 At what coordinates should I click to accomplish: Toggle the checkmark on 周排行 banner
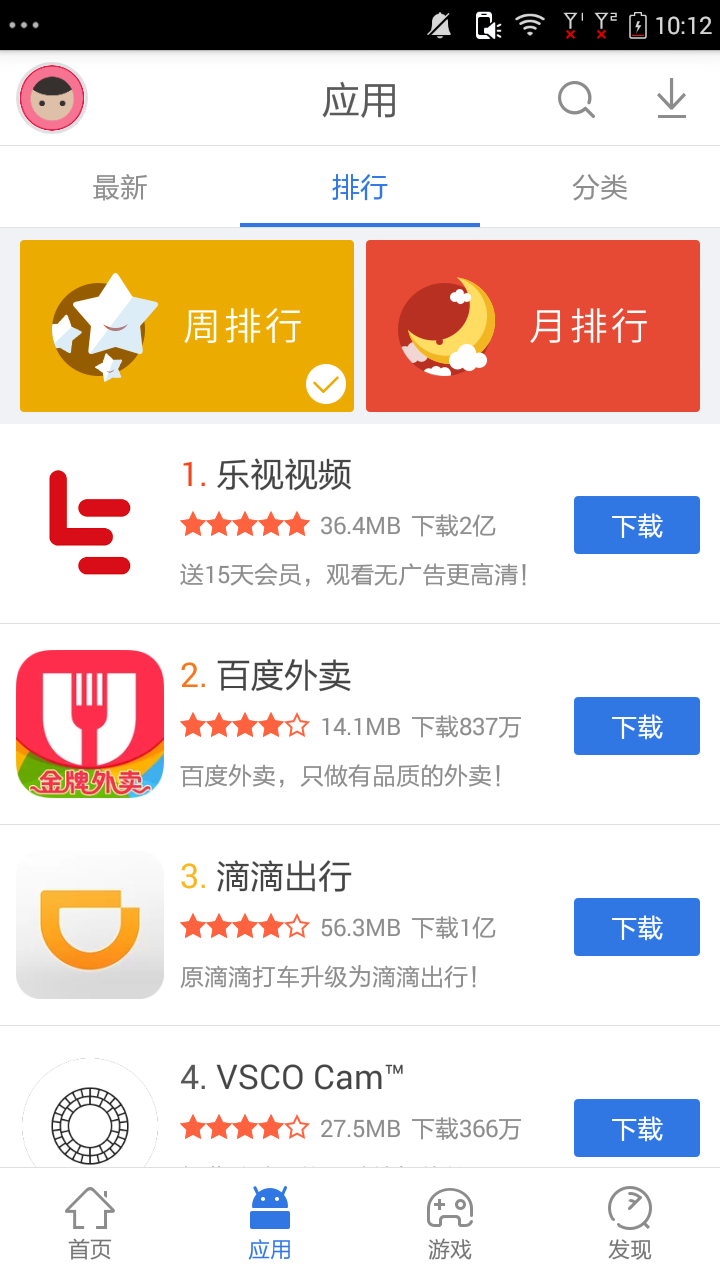[323, 383]
